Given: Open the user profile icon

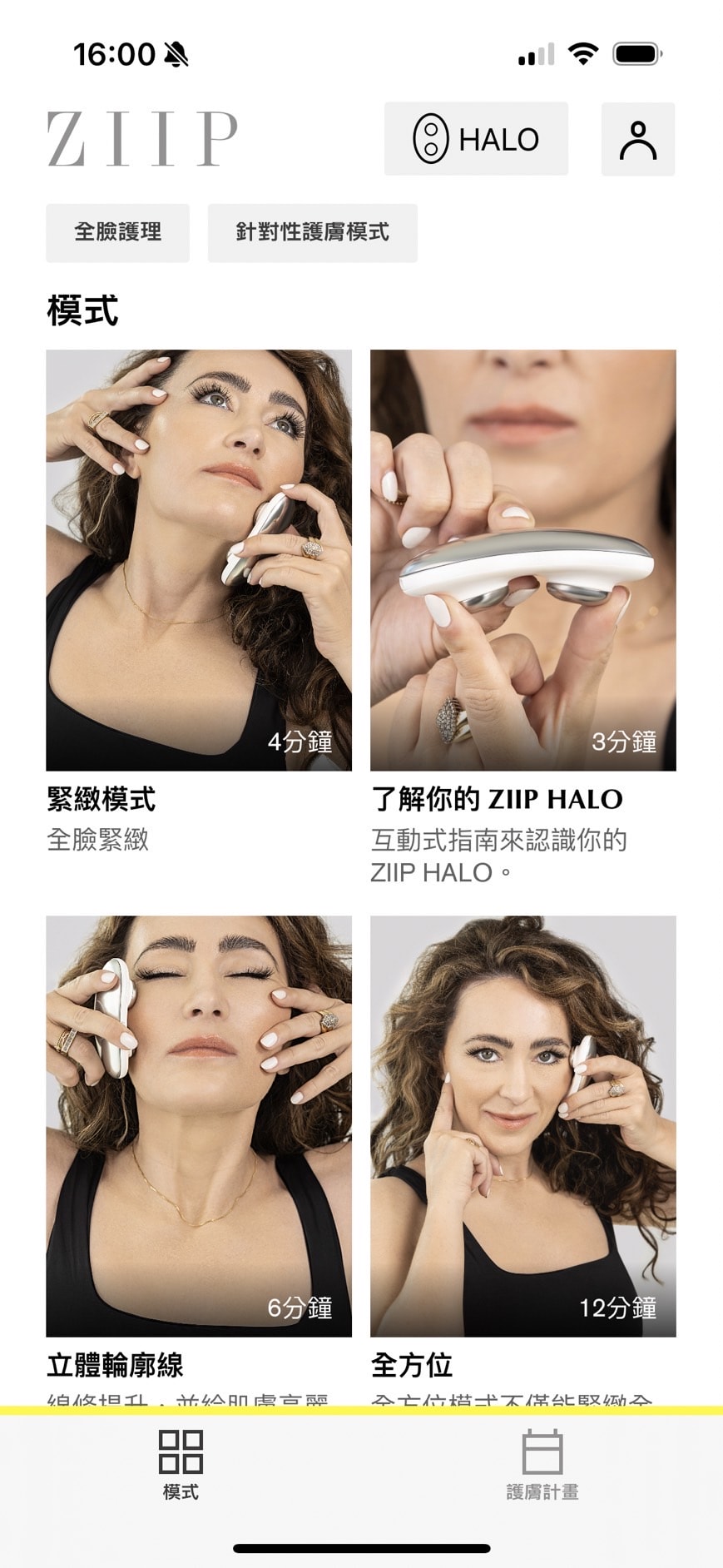Looking at the screenshot, I should (637, 139).
